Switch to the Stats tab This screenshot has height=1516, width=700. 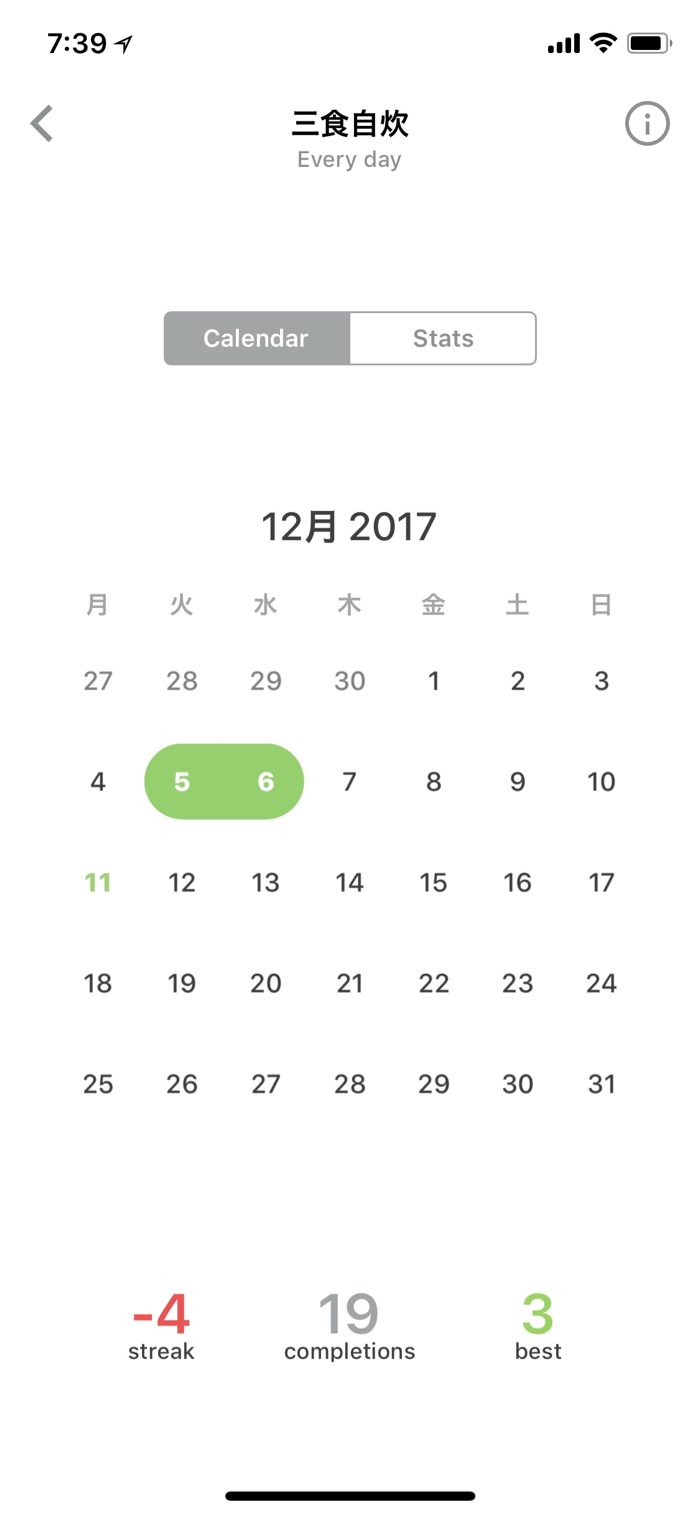coord(443,338)
